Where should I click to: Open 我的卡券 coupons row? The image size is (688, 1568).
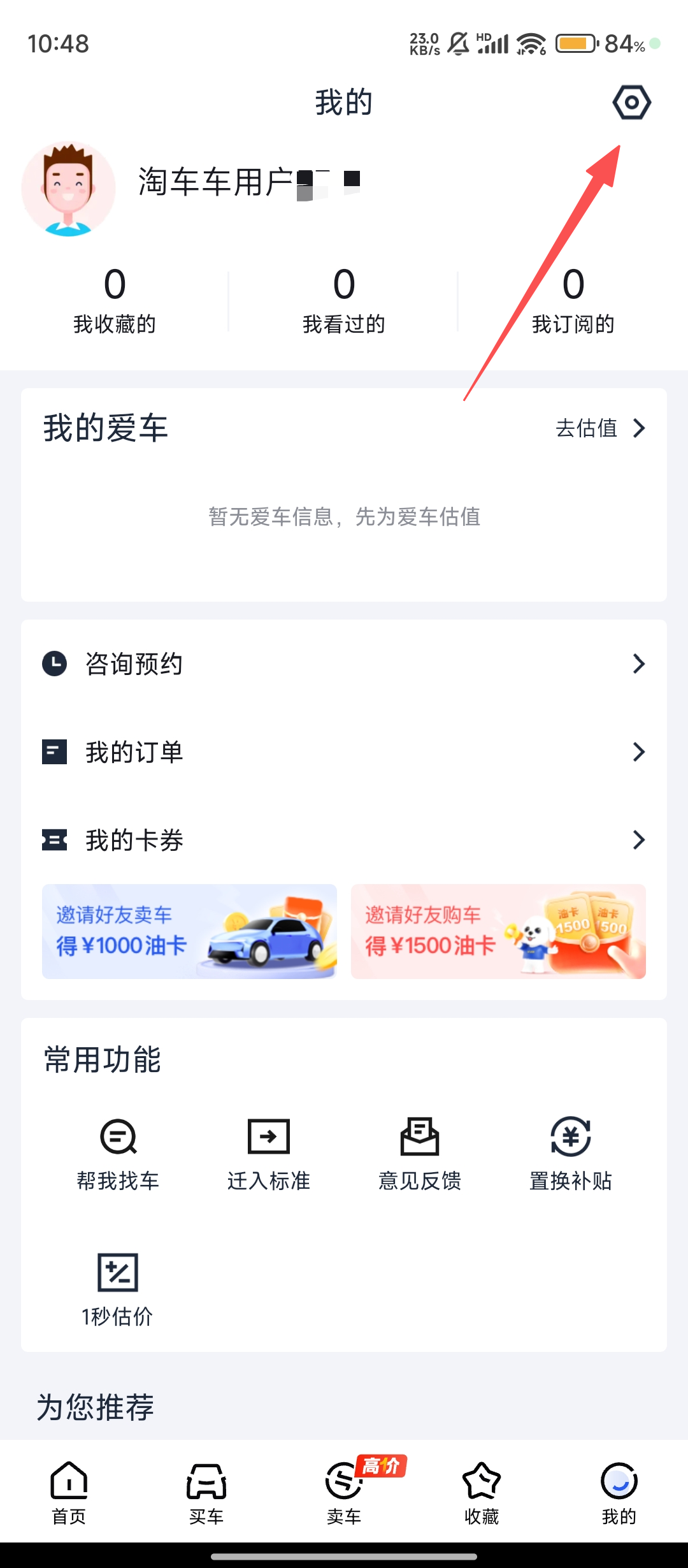[x=344, y=840]
